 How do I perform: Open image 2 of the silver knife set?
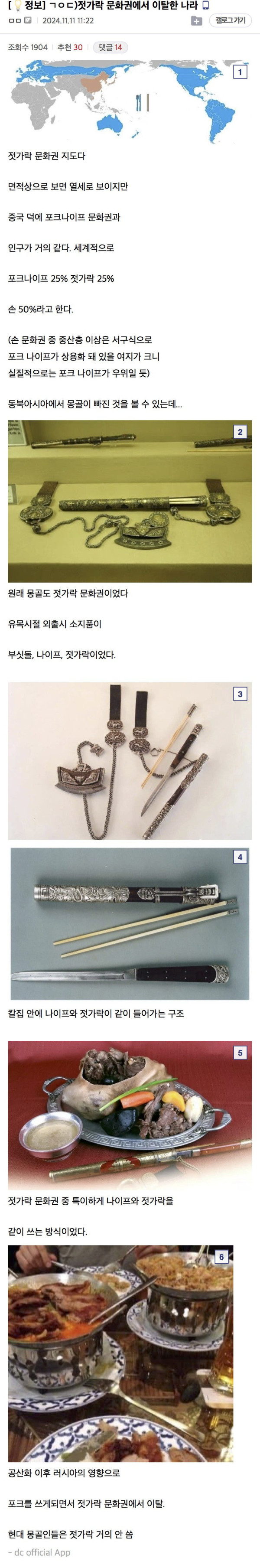coord(130,501)
